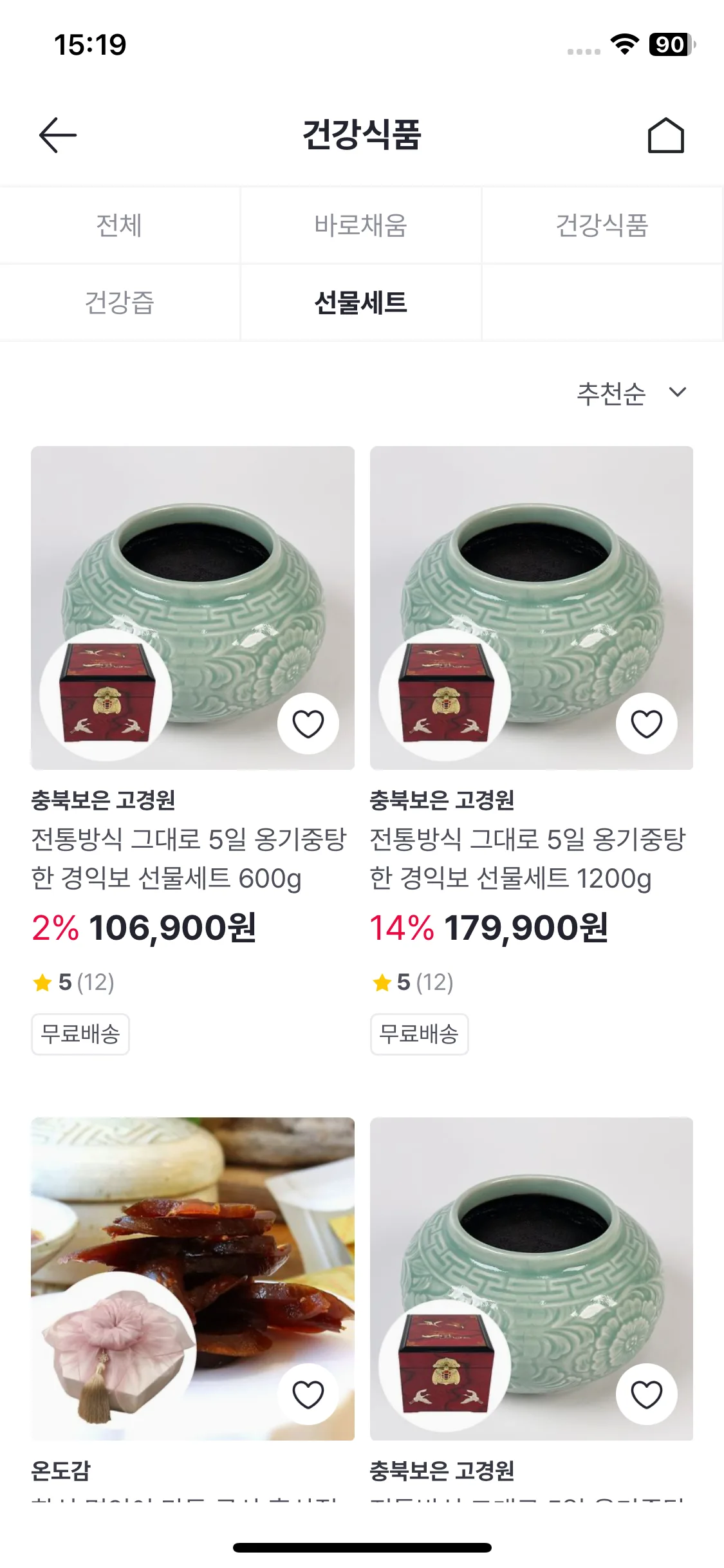Image resolution: width=724 pixels, height=1568 pixels.
Task: Add 경익보 선물세트 1200g to wishlist
Action: [x=646, y=723]
